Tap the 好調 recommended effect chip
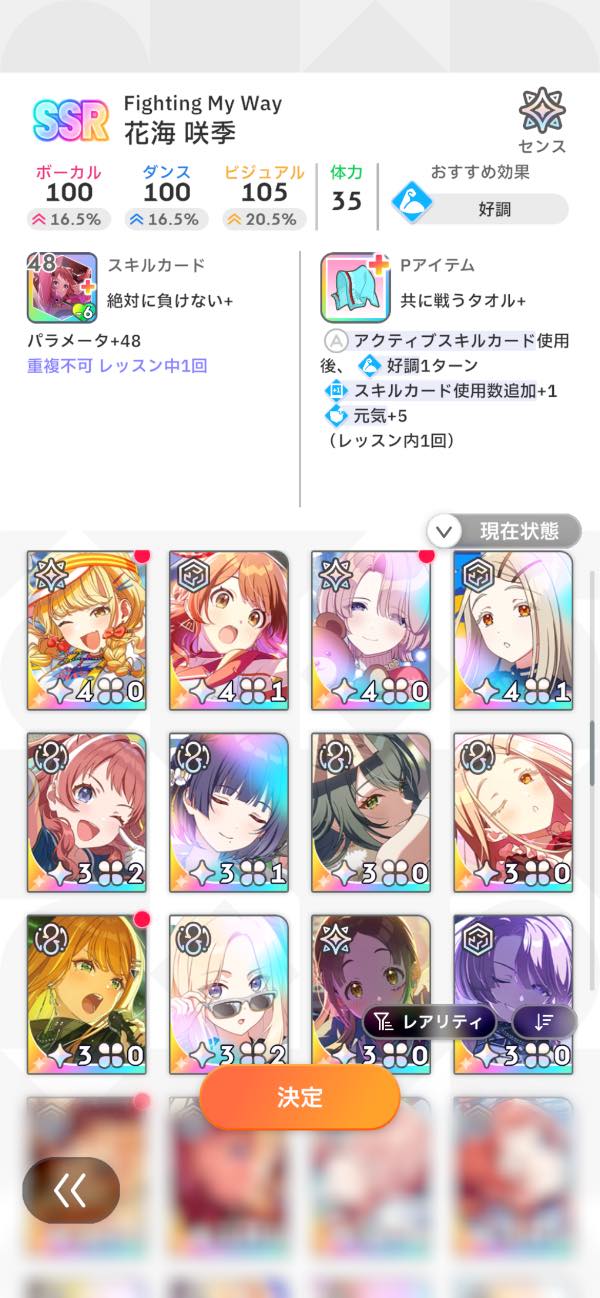This screenshot has height=1298, width=600. click(480, 209)
